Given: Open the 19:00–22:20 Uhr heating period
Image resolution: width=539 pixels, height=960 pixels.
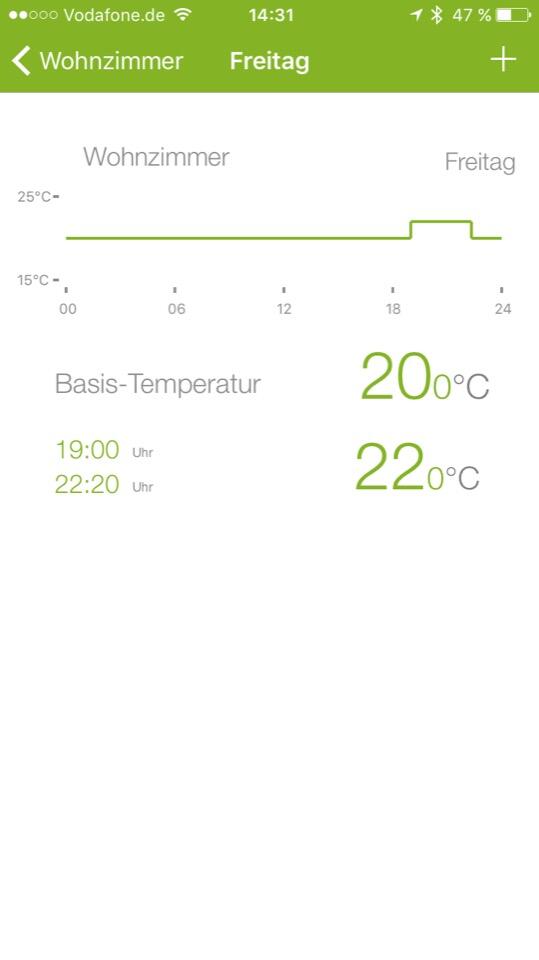Looking at the screenshot, I should (x=270, y=467).
